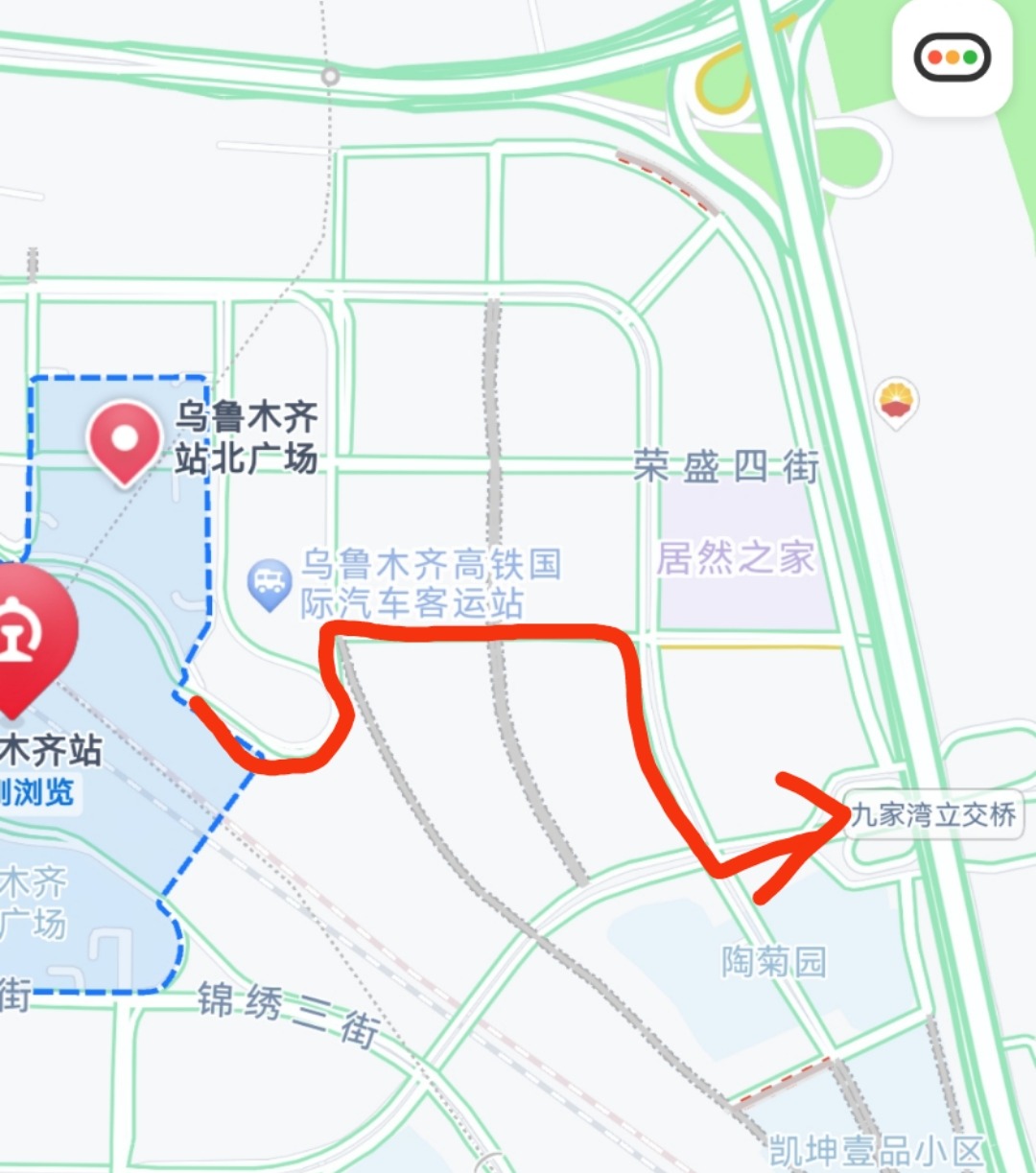The height and width of the screenshot is (1173, 1036).
Task: Select the 九家湾立交桥 label
Action: point(933,815)
